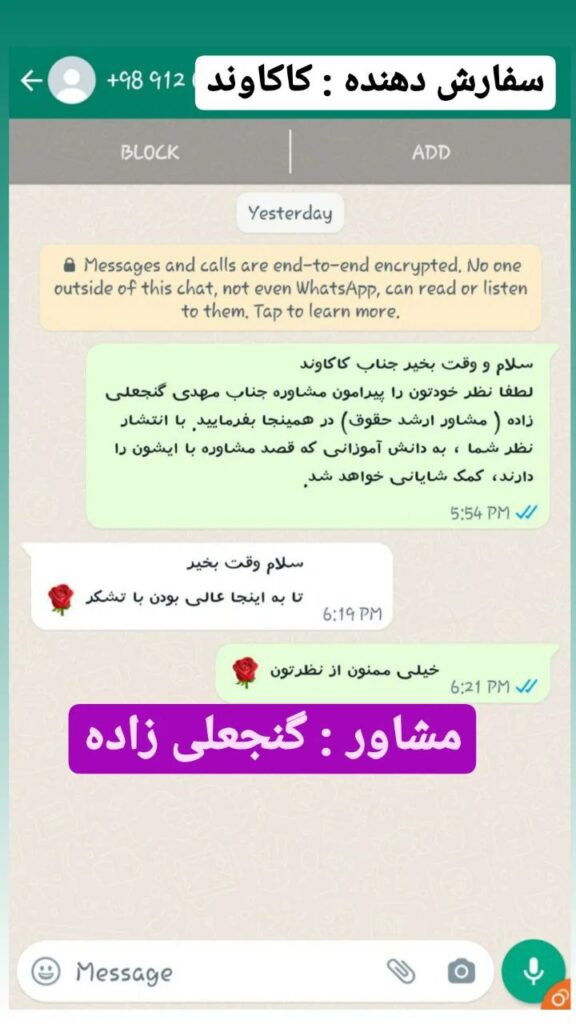The height and width of the screenshot is (1024, 576).
Task: Tap the microphone voice message button
Action: pos(533,971)
